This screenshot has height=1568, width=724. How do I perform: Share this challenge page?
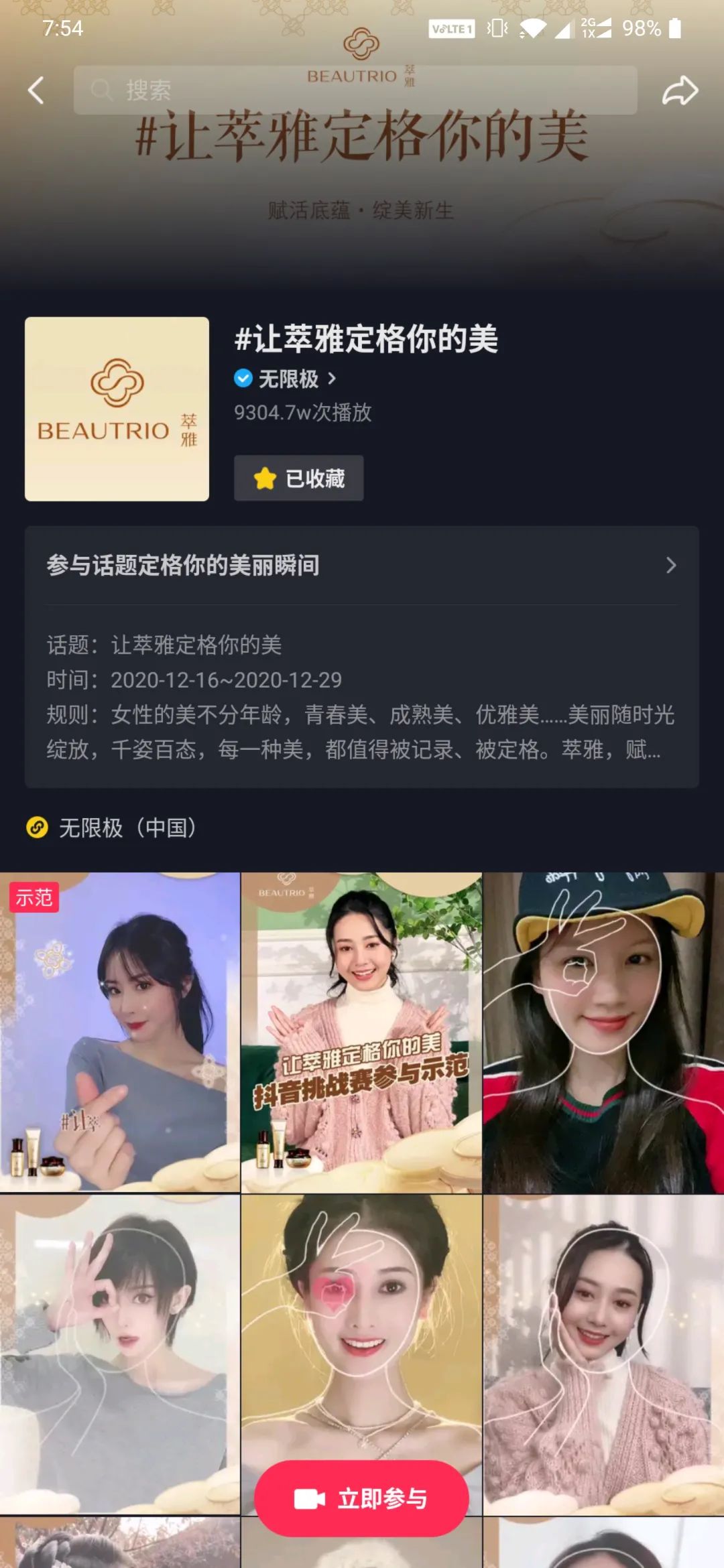[680, 90]
